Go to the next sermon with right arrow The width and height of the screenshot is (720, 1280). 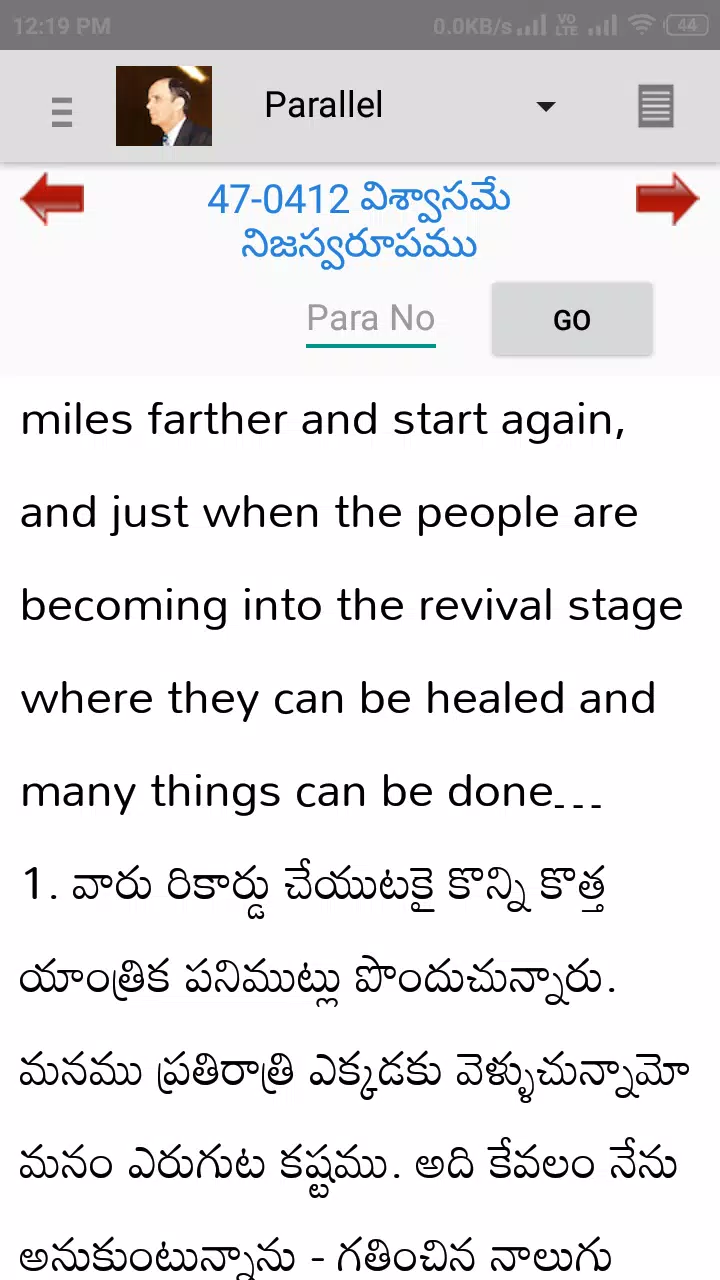point(667,198)
